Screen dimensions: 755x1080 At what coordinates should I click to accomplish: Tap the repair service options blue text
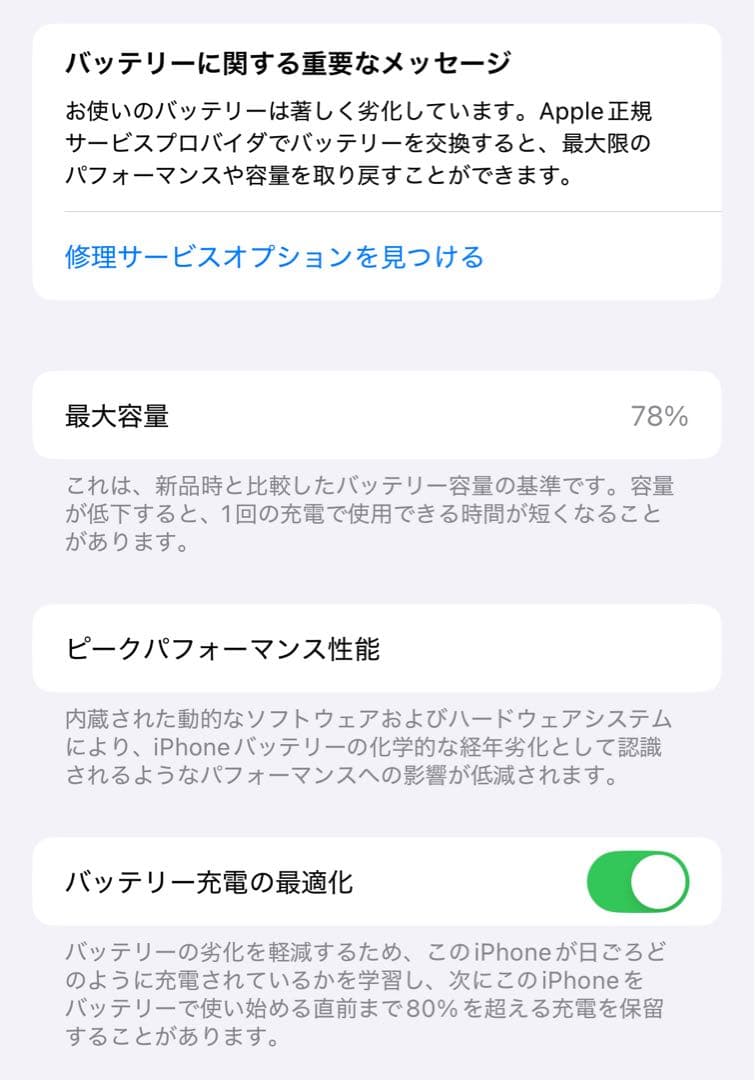tap(273, 256)
